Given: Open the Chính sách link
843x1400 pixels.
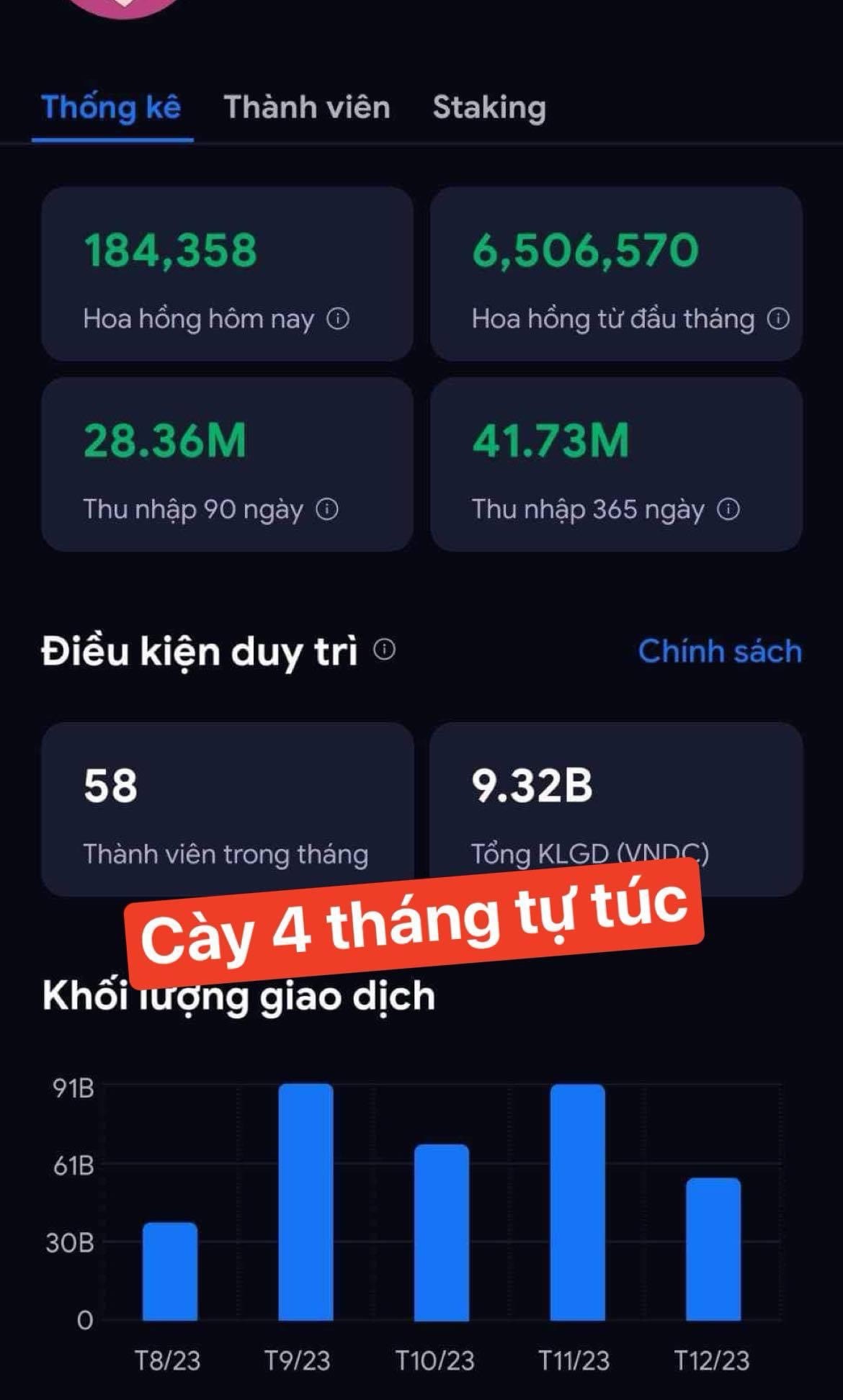Looking at the screenshot, I should click(x=719, y=651).
